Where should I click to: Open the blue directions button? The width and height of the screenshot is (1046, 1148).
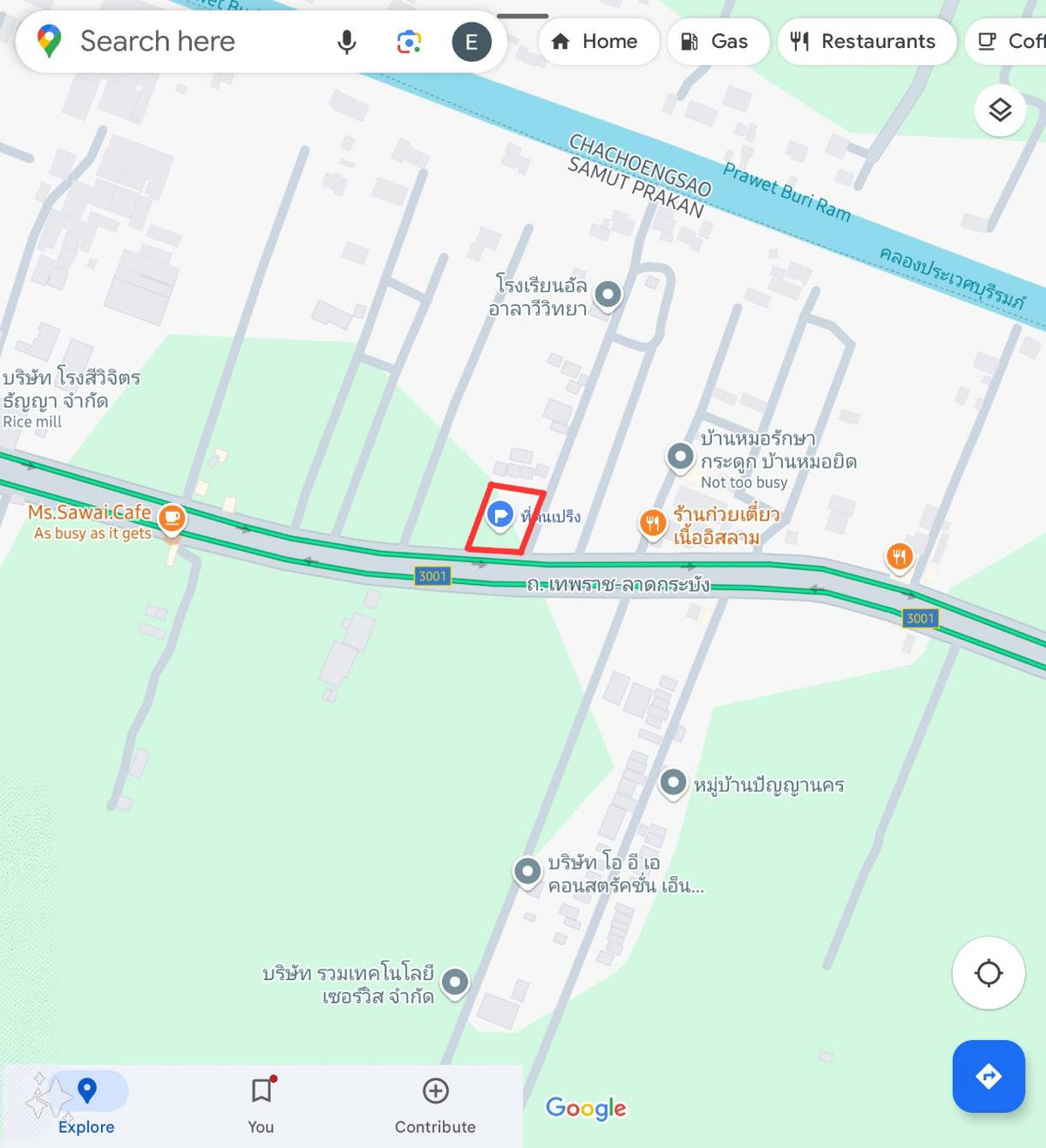coord(988,1077)
